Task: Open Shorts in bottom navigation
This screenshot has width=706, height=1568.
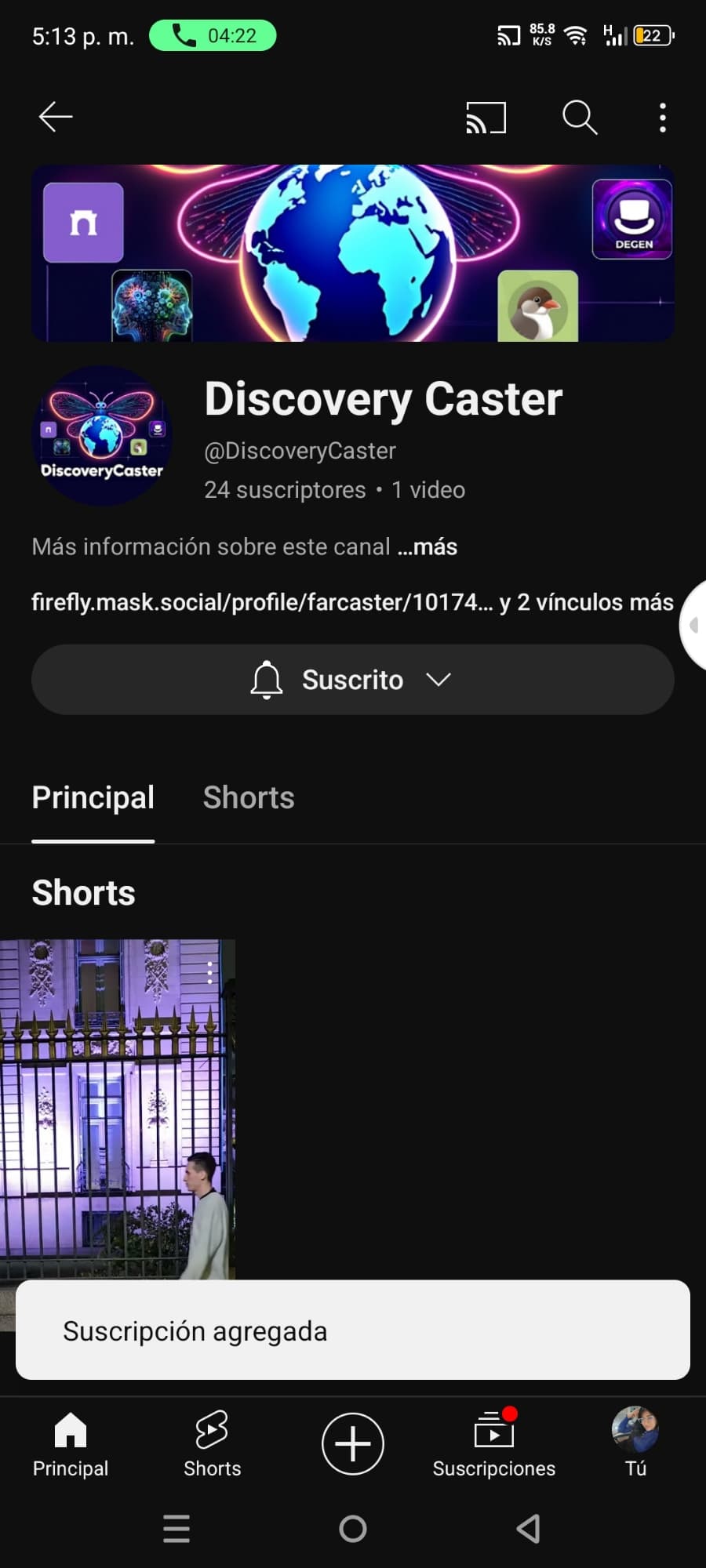Action: point(212,1444)
